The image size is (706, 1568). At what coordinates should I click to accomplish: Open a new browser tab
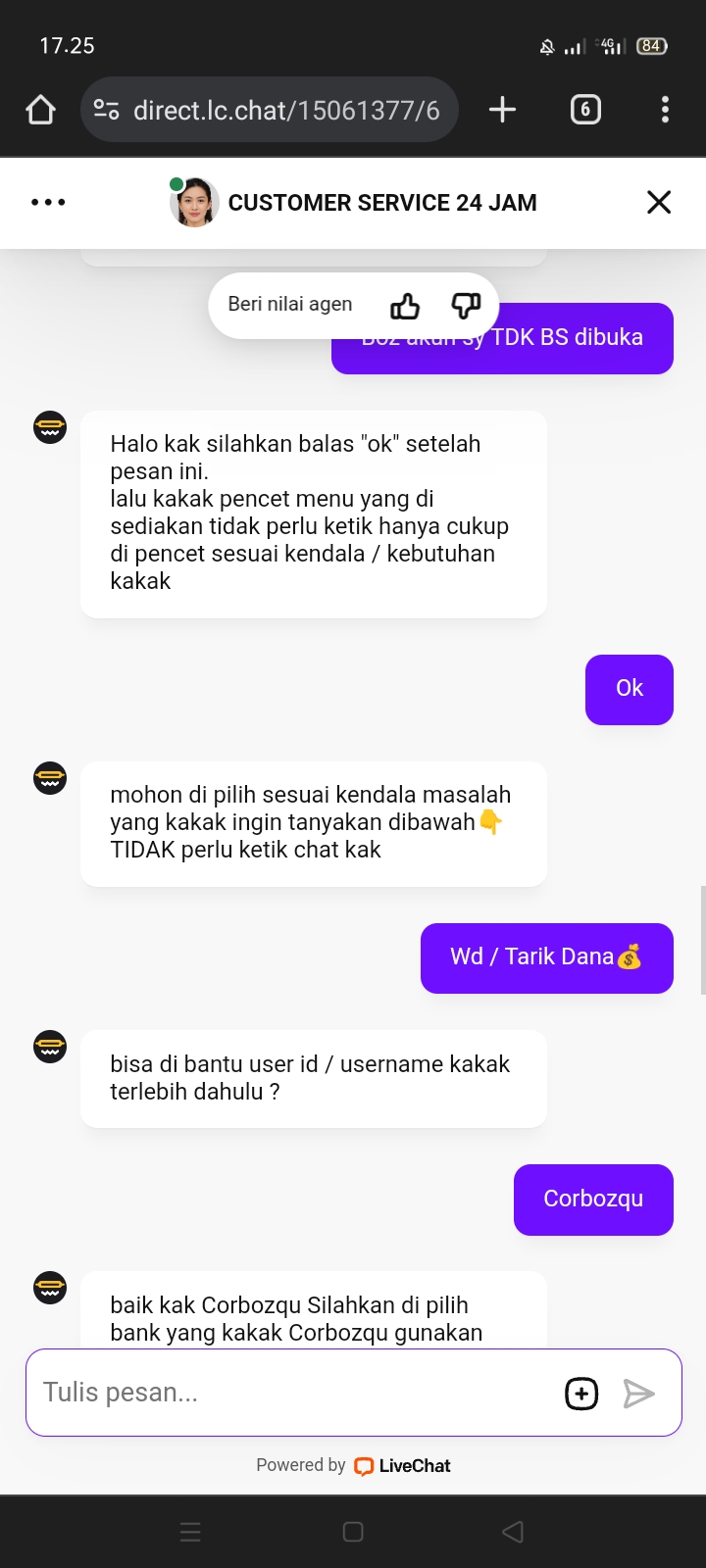pyautogui.click(x=502, y=110)
